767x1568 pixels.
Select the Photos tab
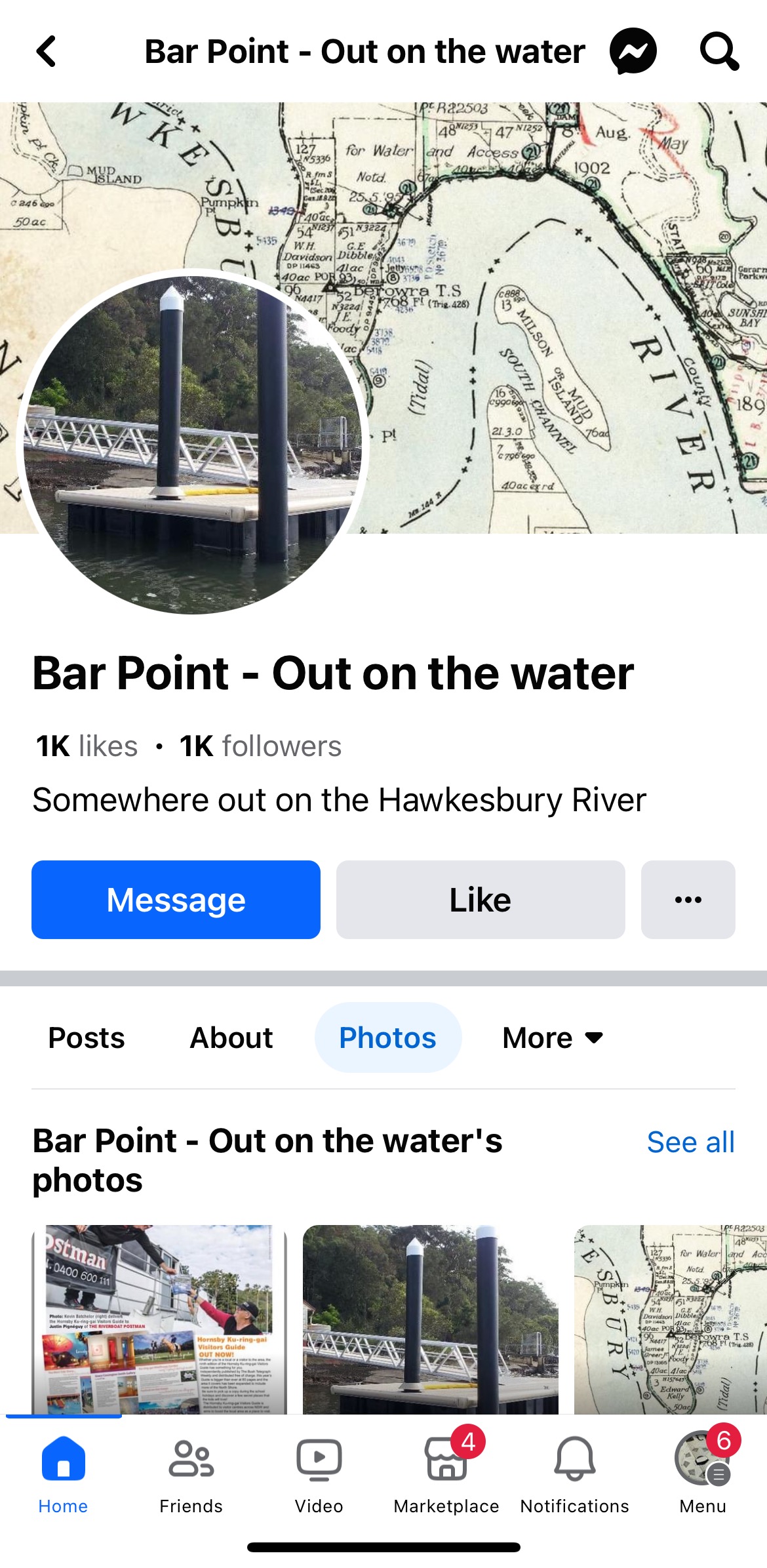(387, 1037)
